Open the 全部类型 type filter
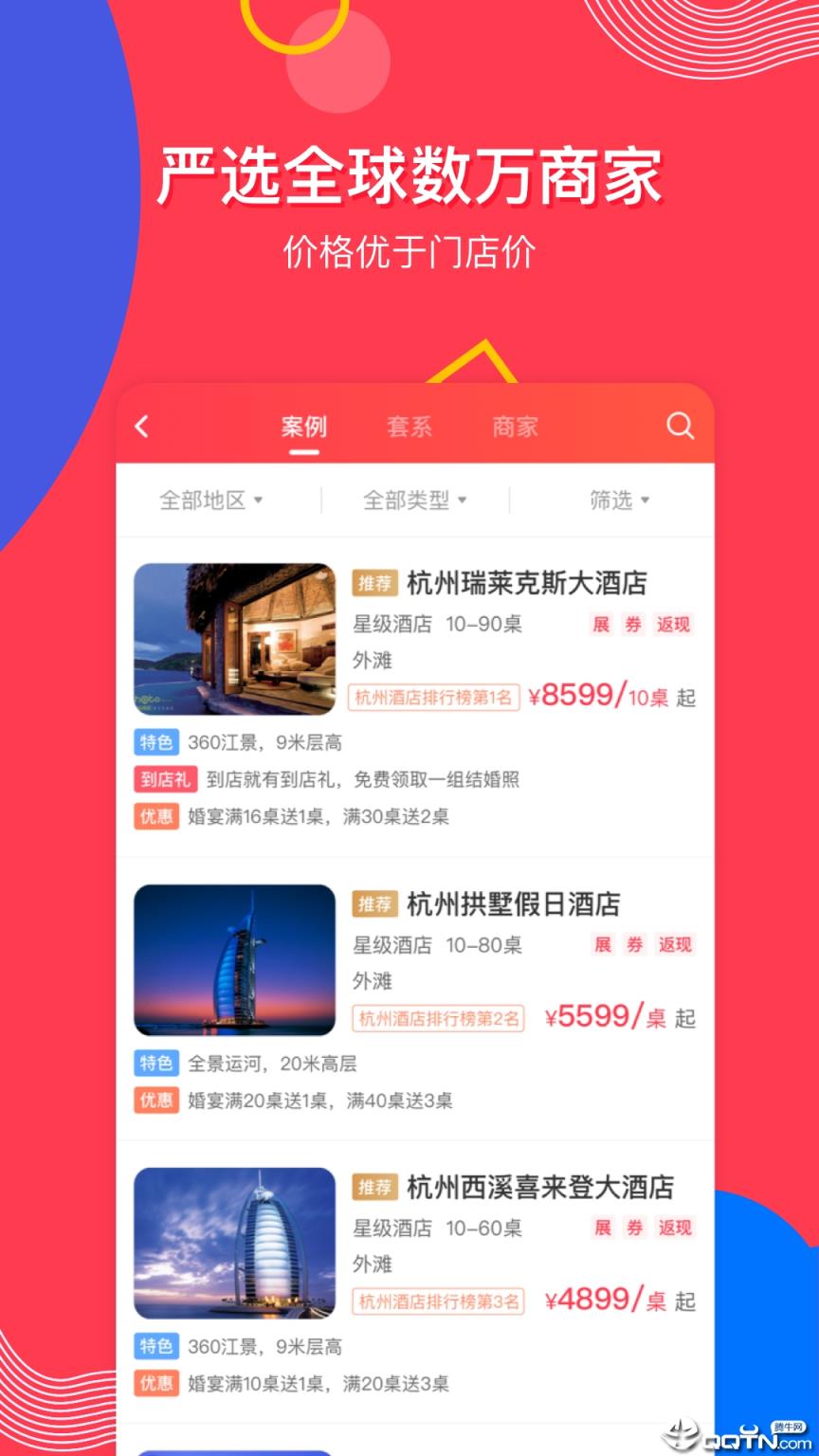 point(413,501)
